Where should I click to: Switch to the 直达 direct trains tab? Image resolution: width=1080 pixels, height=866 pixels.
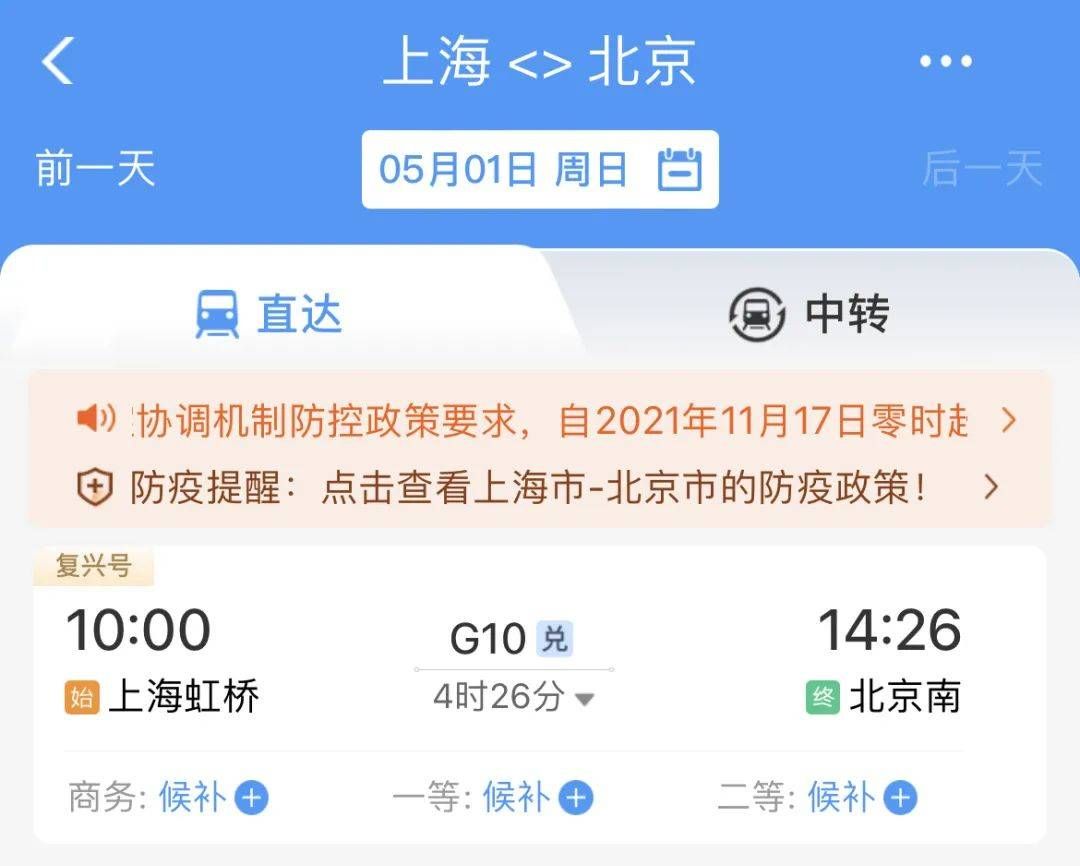point(270,314)
